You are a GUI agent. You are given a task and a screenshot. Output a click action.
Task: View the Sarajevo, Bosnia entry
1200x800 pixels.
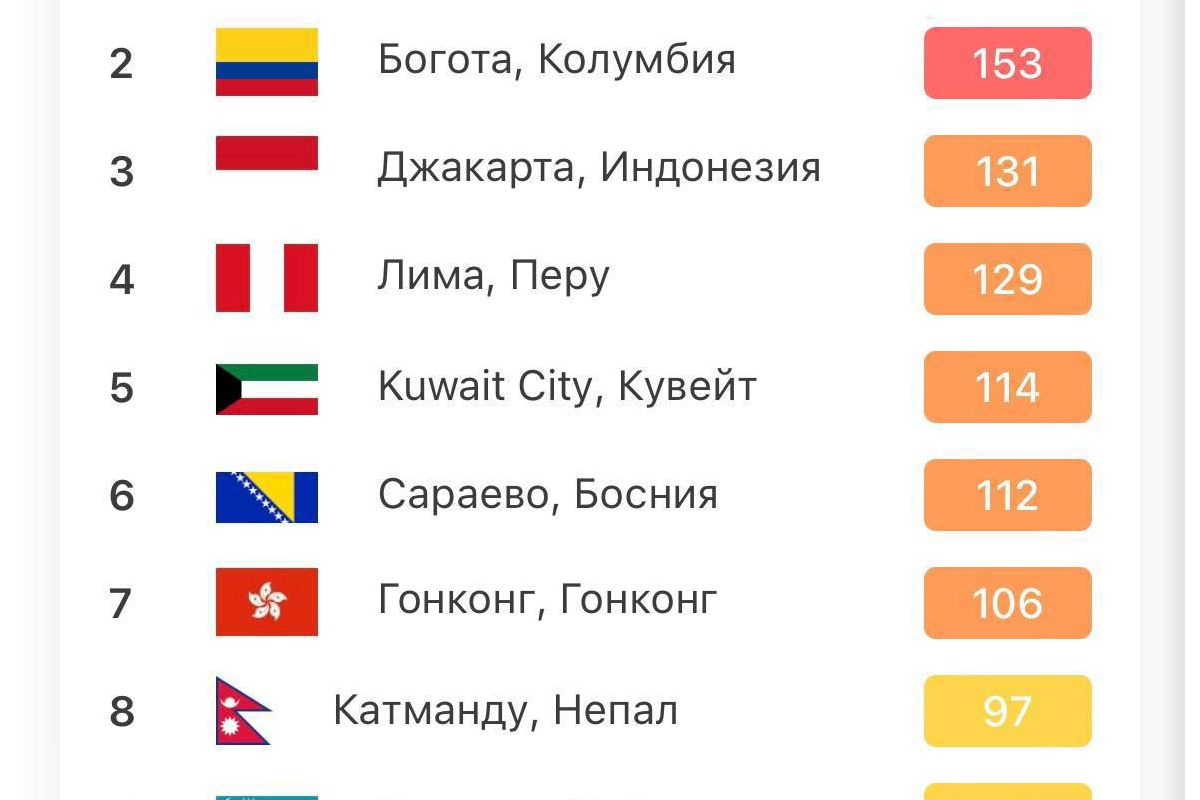(547, 494)
